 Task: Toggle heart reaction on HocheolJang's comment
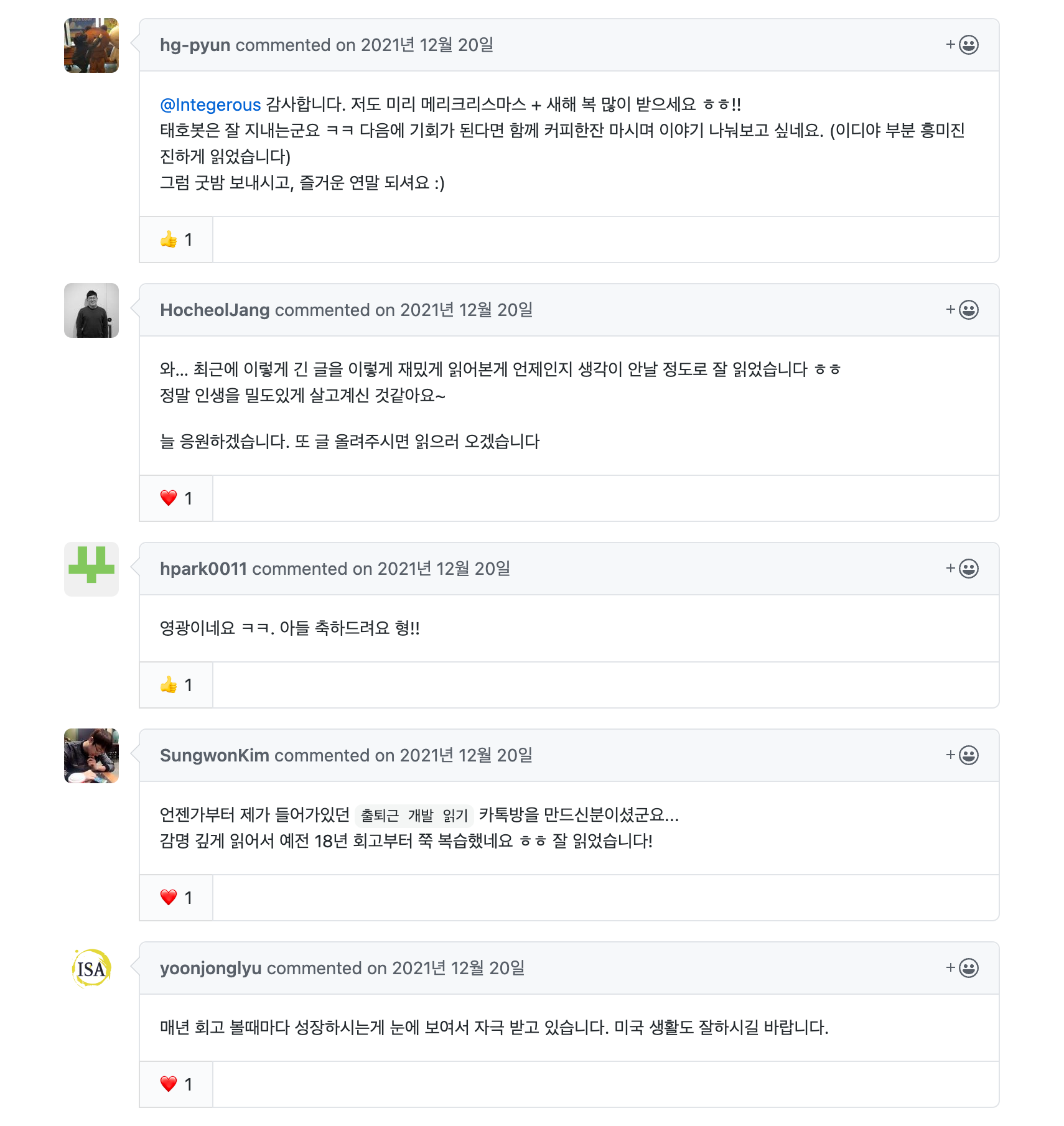(176, 498)
